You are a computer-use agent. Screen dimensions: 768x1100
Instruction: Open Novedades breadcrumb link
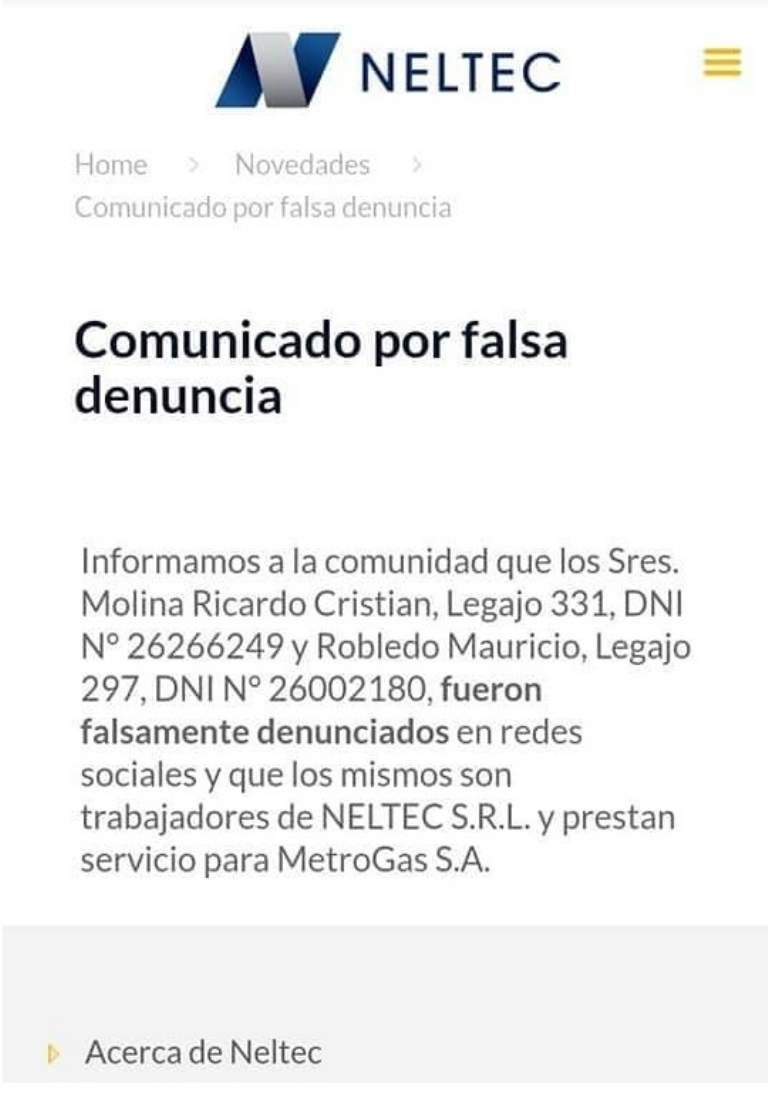click(x=302, y=165)
